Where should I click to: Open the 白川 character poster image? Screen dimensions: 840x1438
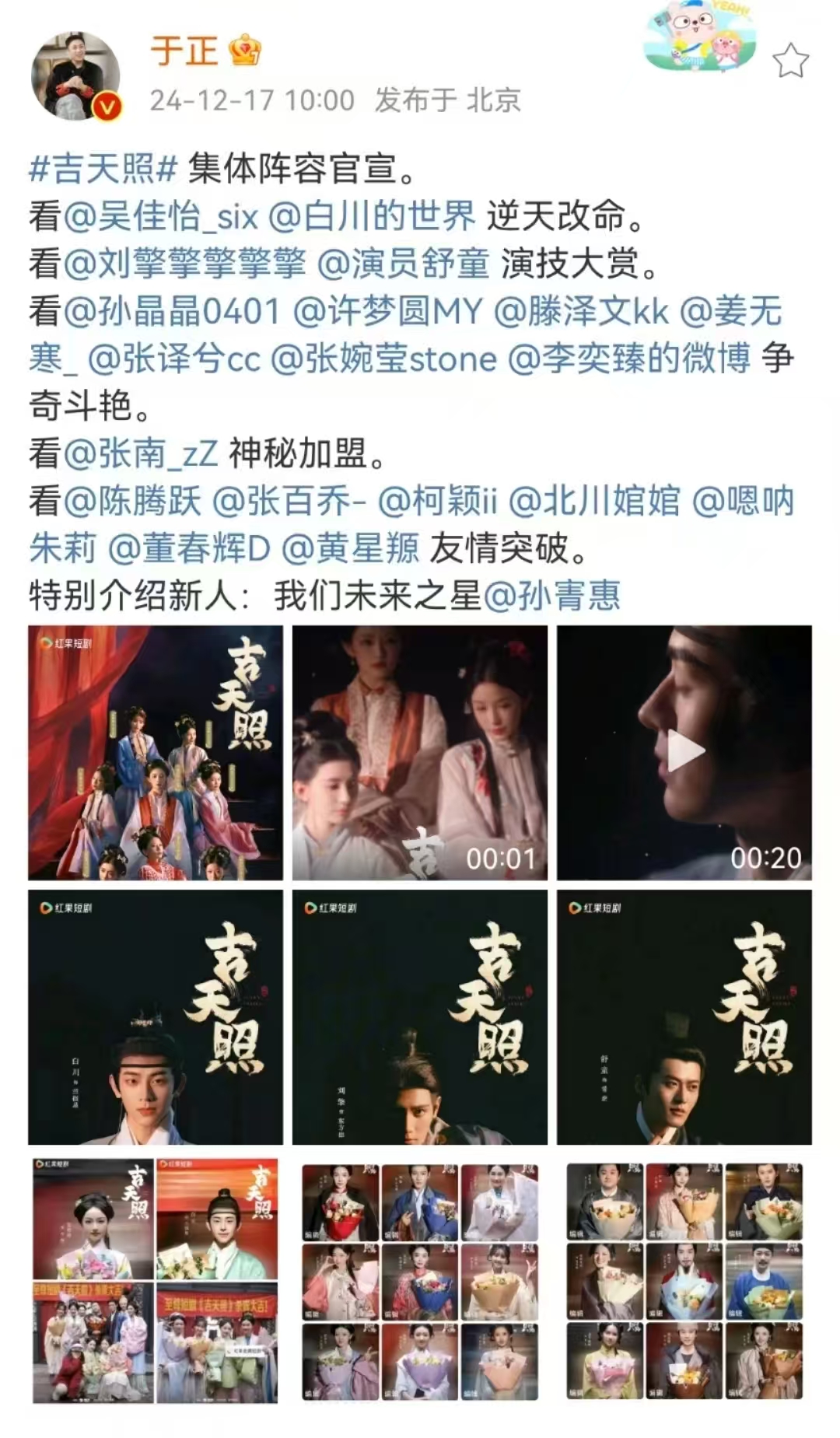click(156, 1016)
